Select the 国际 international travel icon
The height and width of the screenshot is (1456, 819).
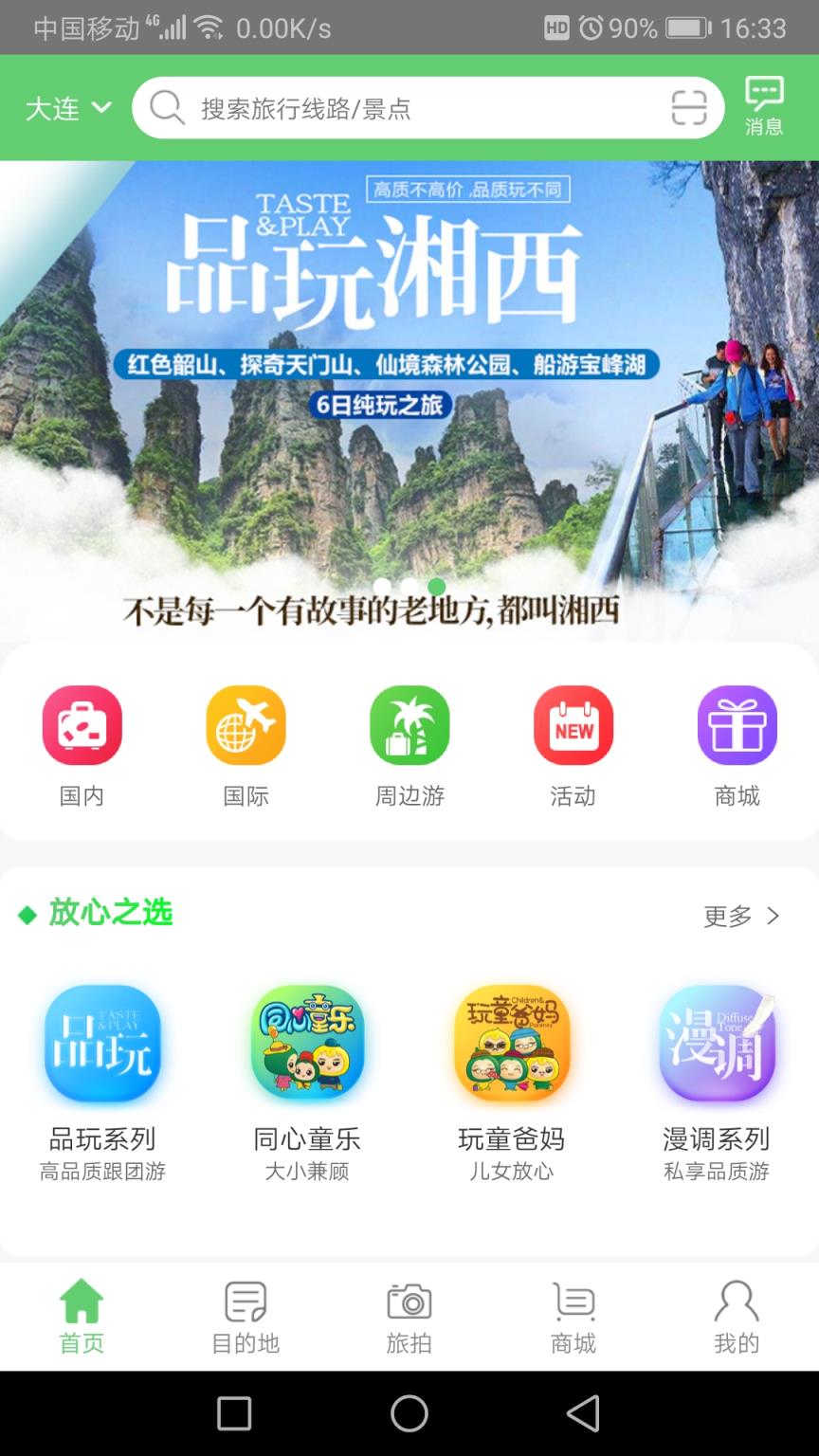[x=246, y=724]
